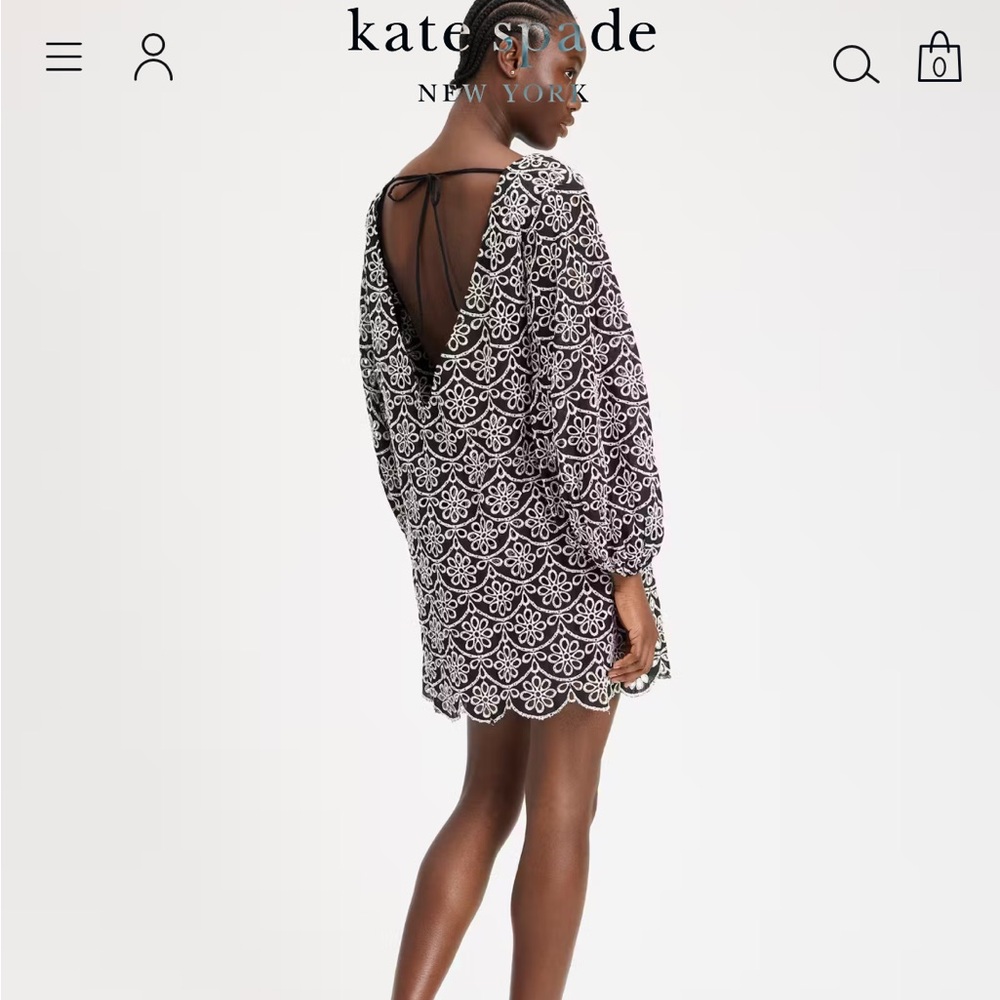The width and height of the screenshot is (1000, 1000).
Task: Open the hamburger navigation menu
Action: click(x=64, y=58)
